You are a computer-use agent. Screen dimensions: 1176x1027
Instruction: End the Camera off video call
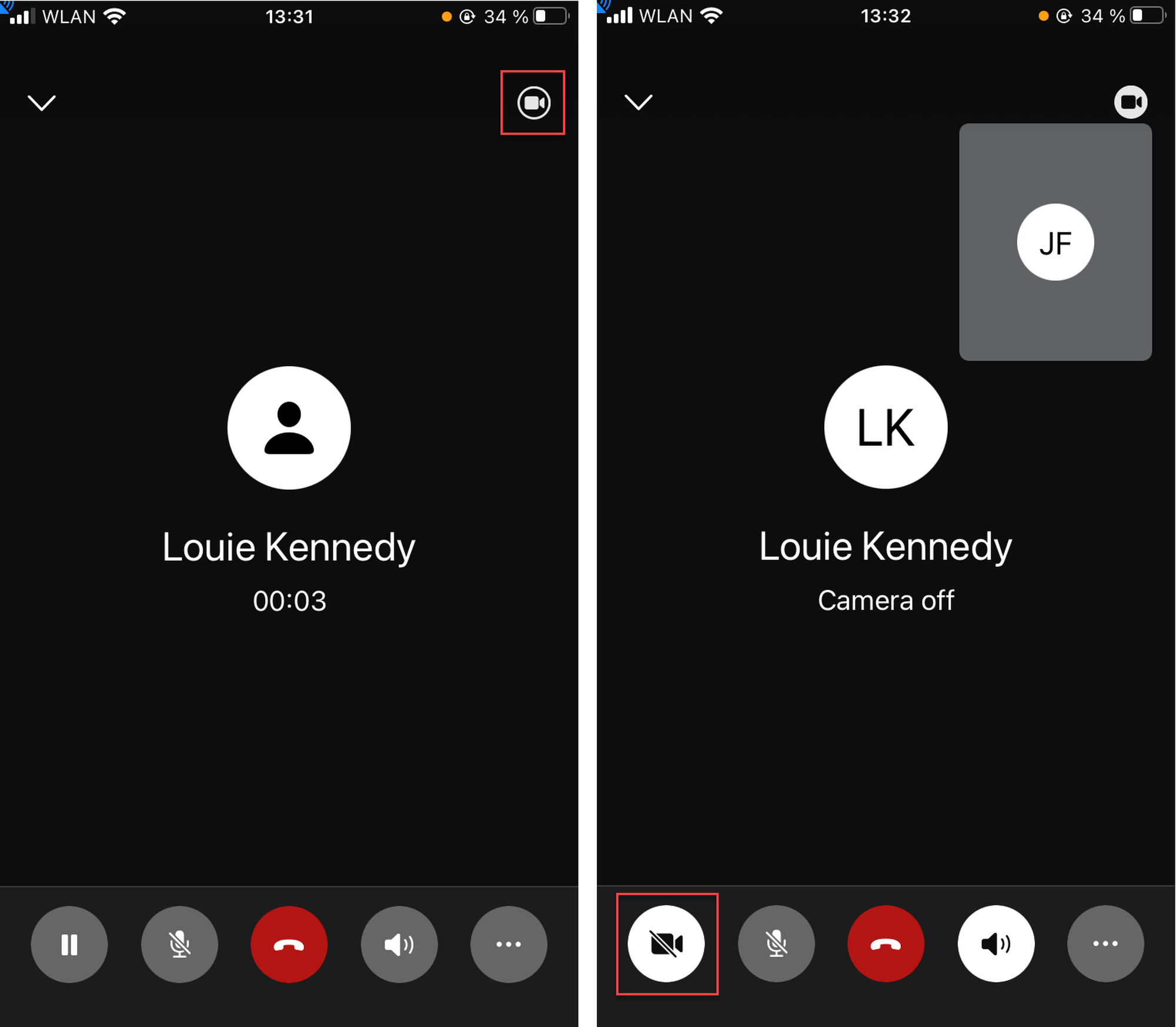[x=886, y=944]
